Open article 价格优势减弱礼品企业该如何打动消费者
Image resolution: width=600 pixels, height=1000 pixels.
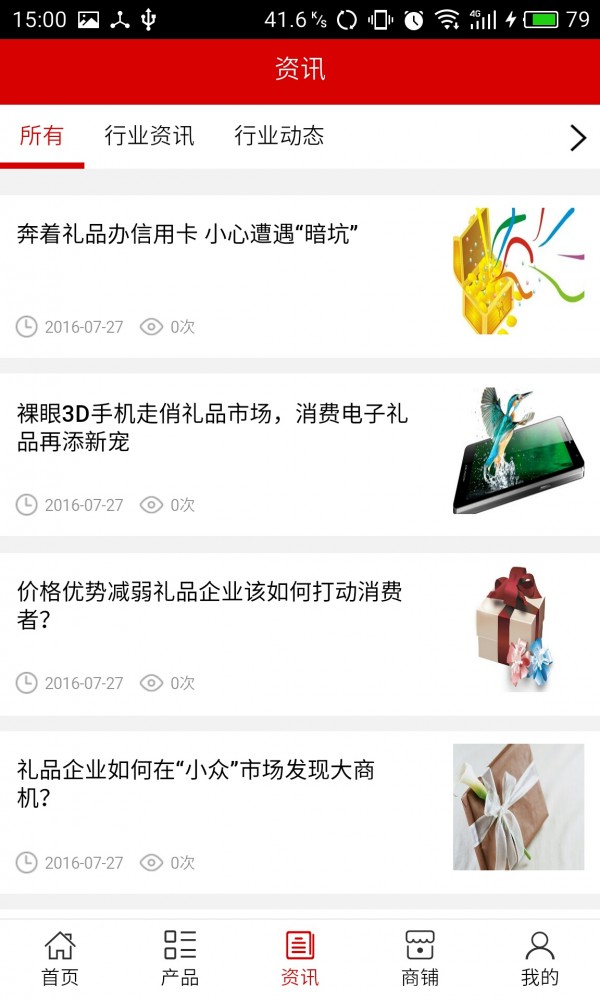pyautogui.click(x=210, y=605)
